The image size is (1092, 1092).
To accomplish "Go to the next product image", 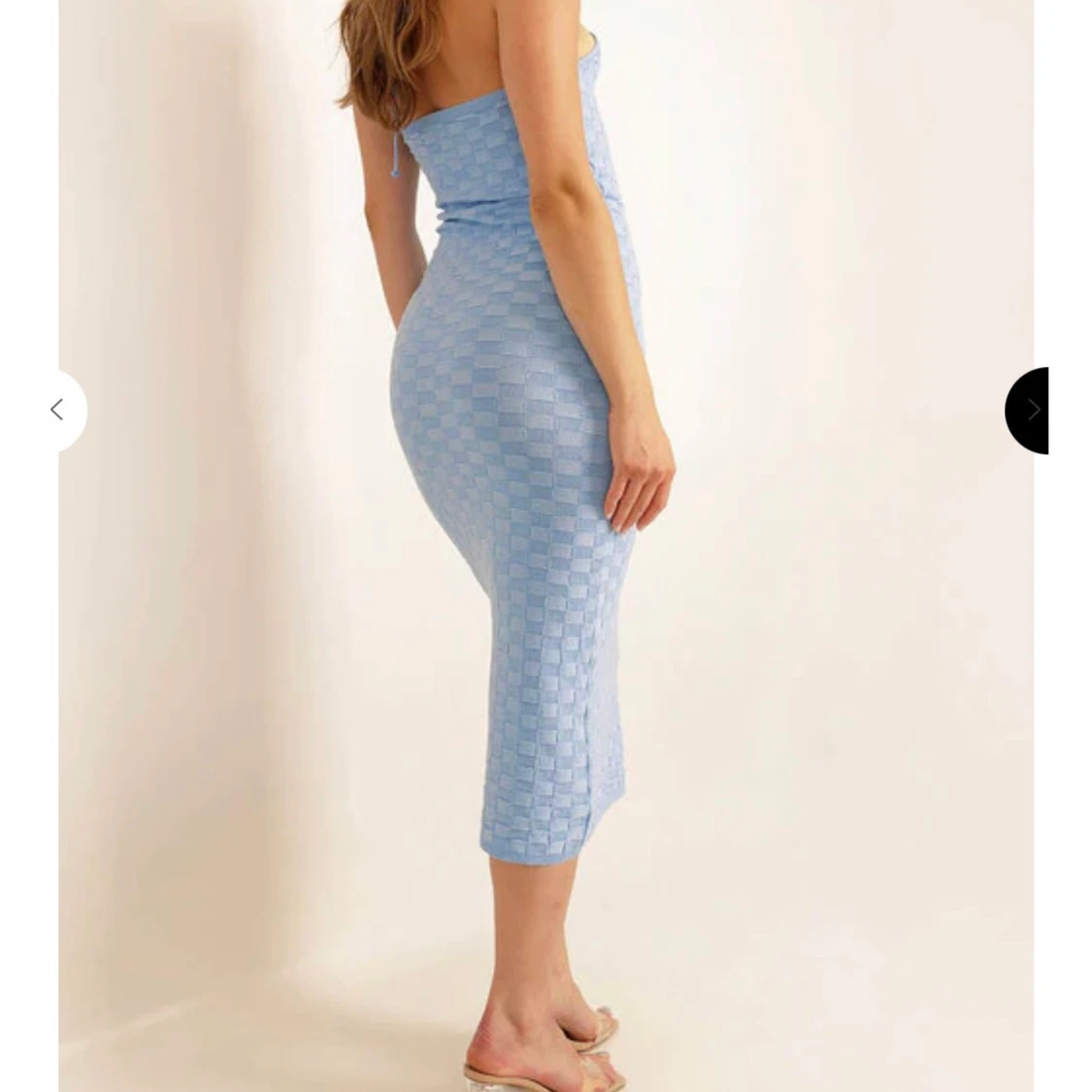I will coord(1031,410).
